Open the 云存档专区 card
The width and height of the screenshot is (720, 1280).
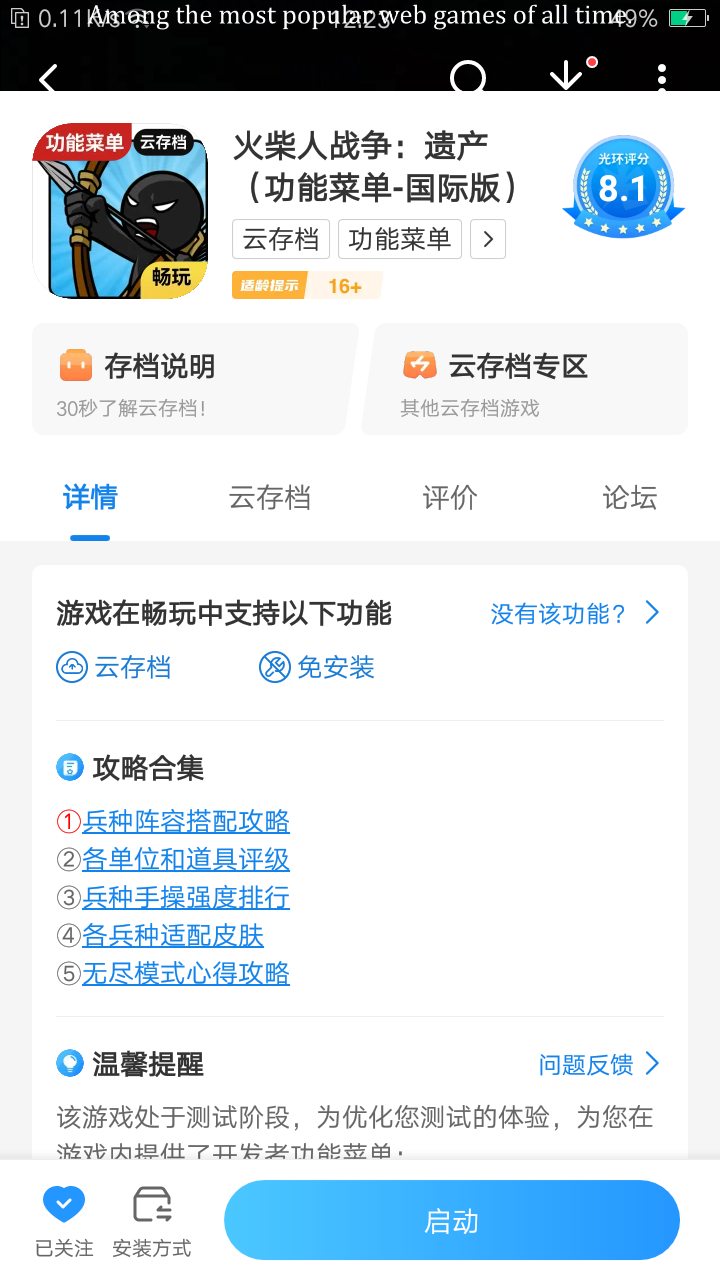click(x=526, y=380)
